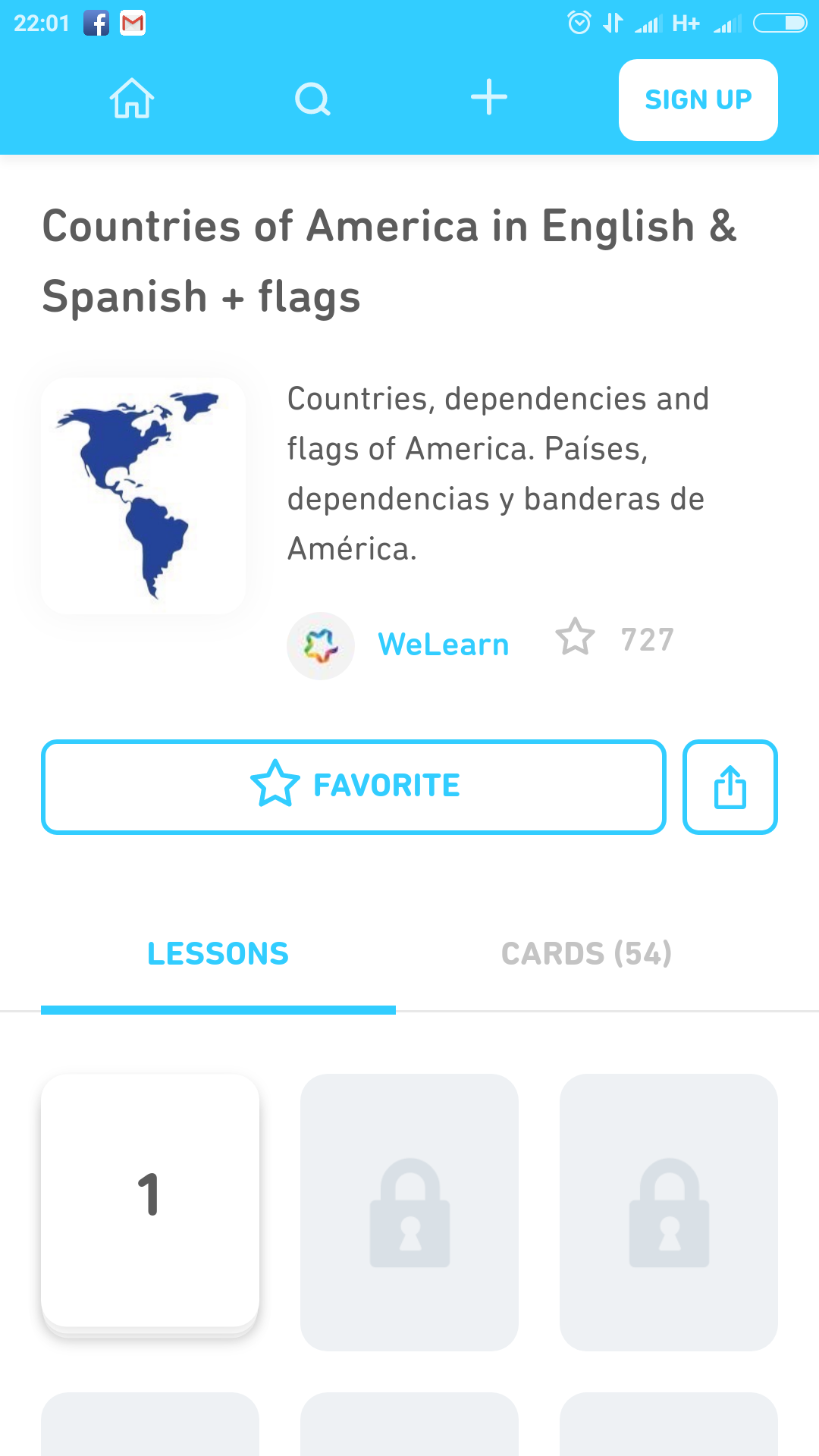Tap the plus icon to create
819x1456 pixels.
point(489,98)
